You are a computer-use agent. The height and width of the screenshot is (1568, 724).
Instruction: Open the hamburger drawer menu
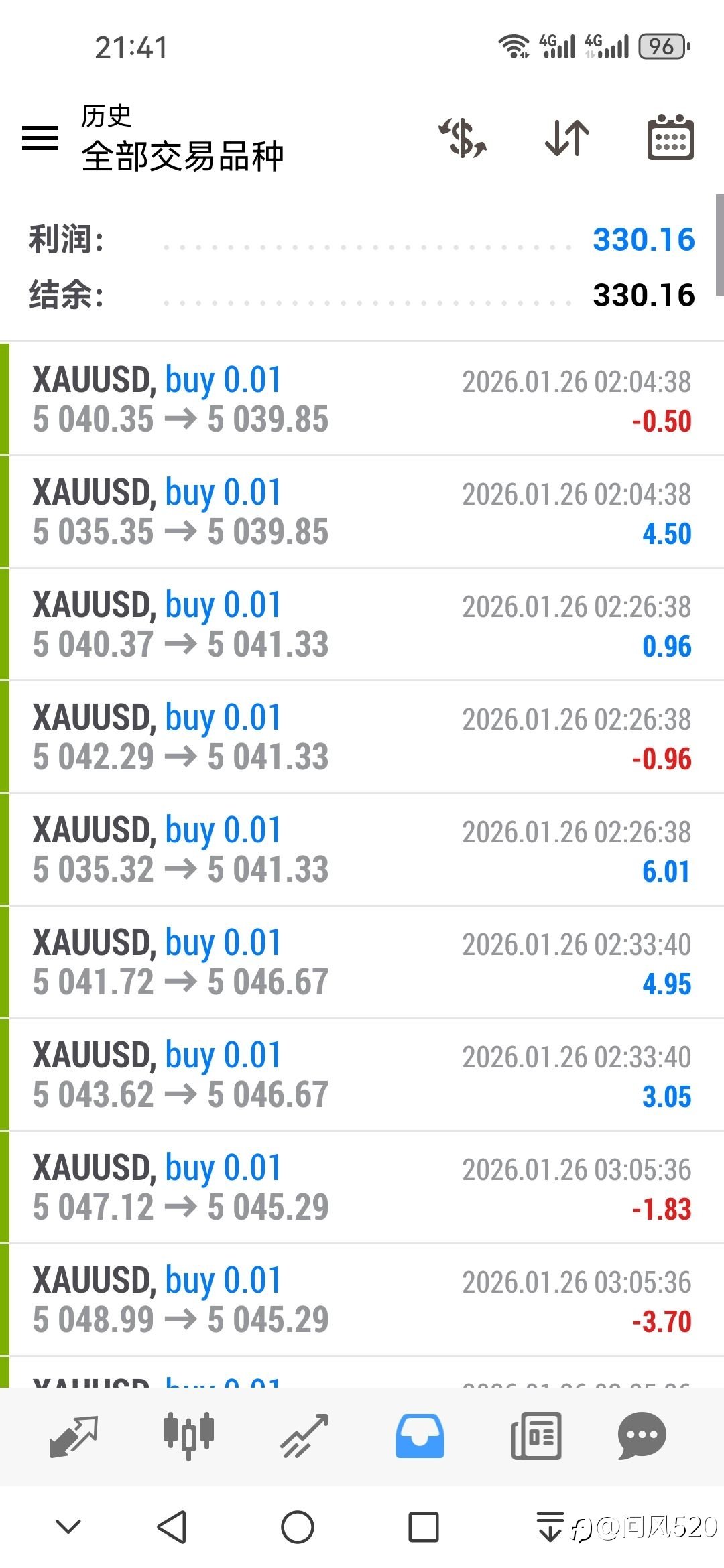click(40, 138)
